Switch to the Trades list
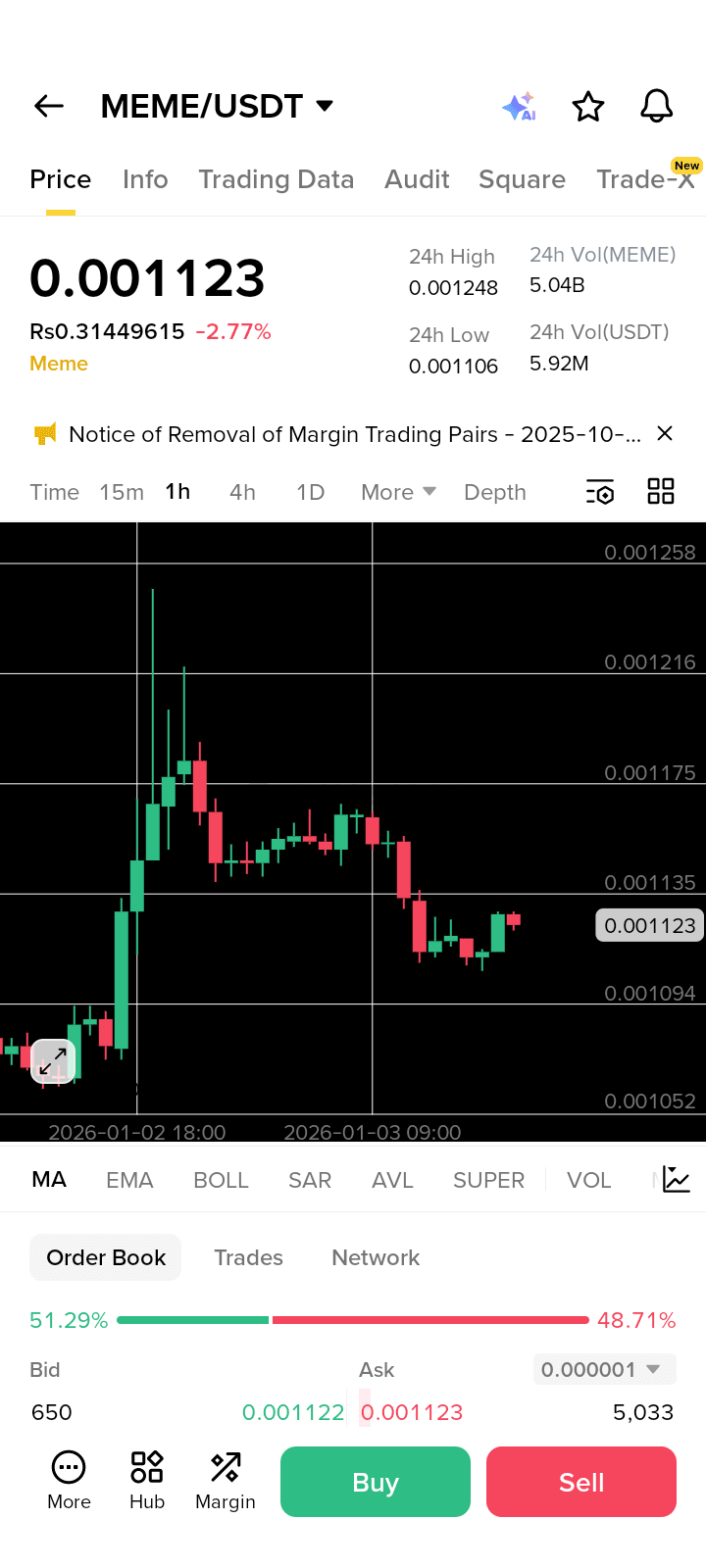The width and height of the screenshot is (706, 1568). pyautogui.click(x=248, y=1257)
